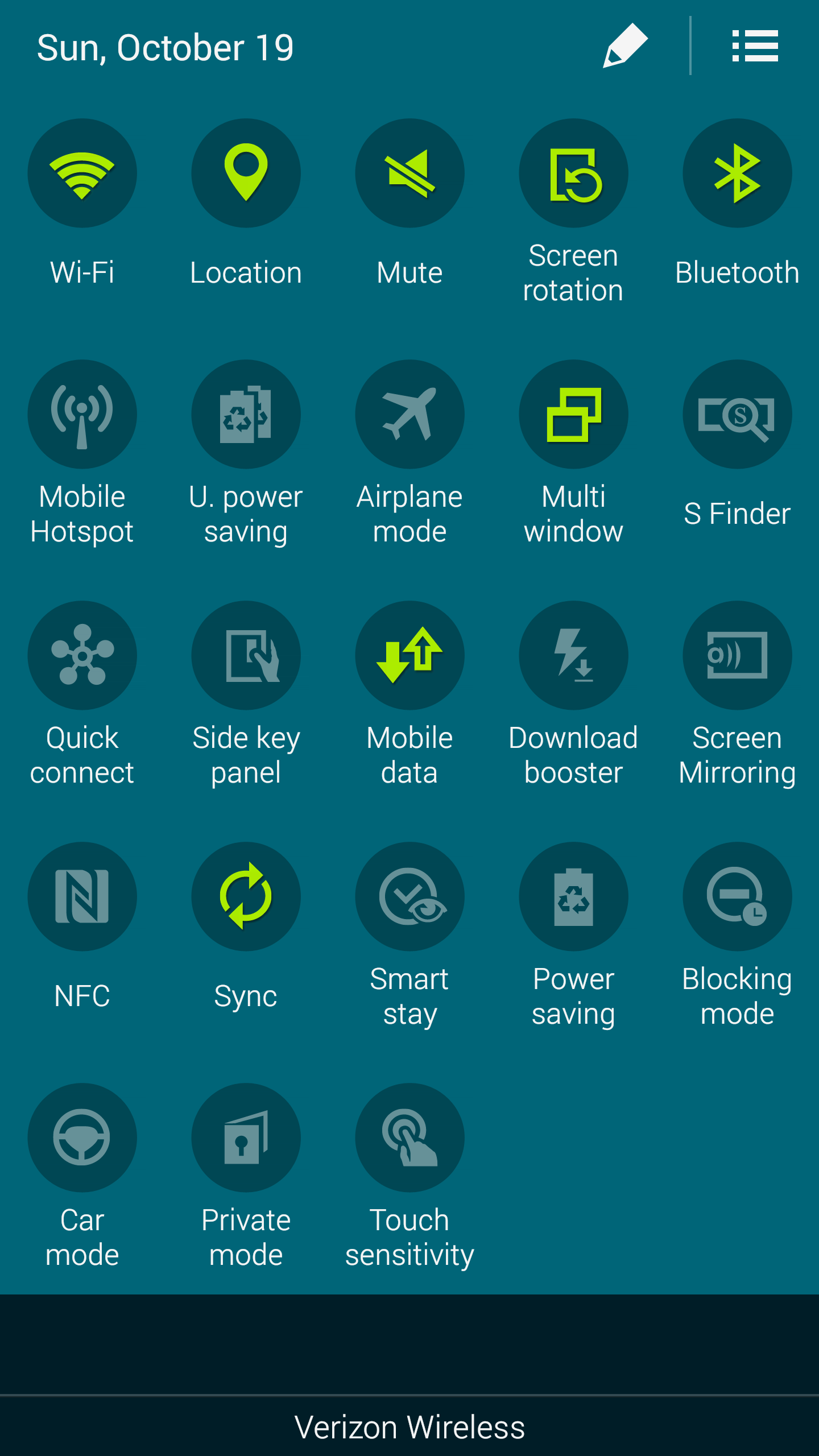Turn off Mobile data
This screenshot has height=1456, width=819.
coord(409,656)
